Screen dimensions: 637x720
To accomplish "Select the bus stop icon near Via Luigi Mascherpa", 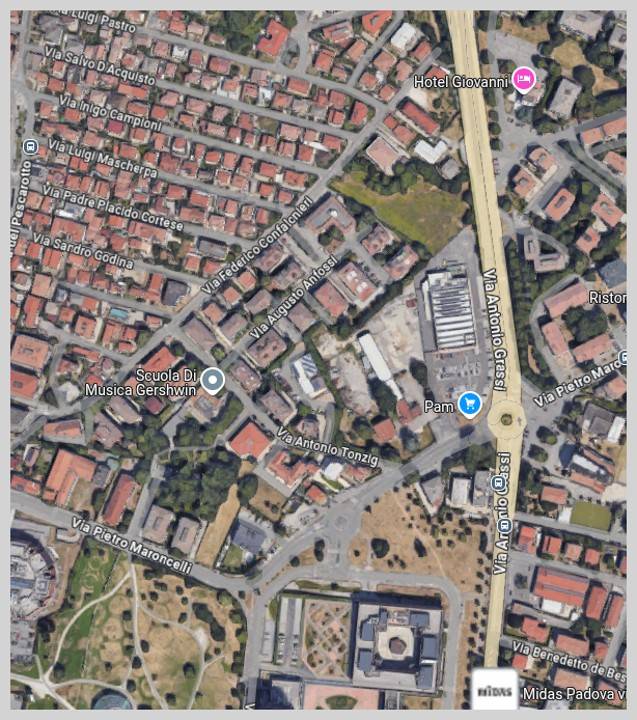I will (x=30, y=147).
